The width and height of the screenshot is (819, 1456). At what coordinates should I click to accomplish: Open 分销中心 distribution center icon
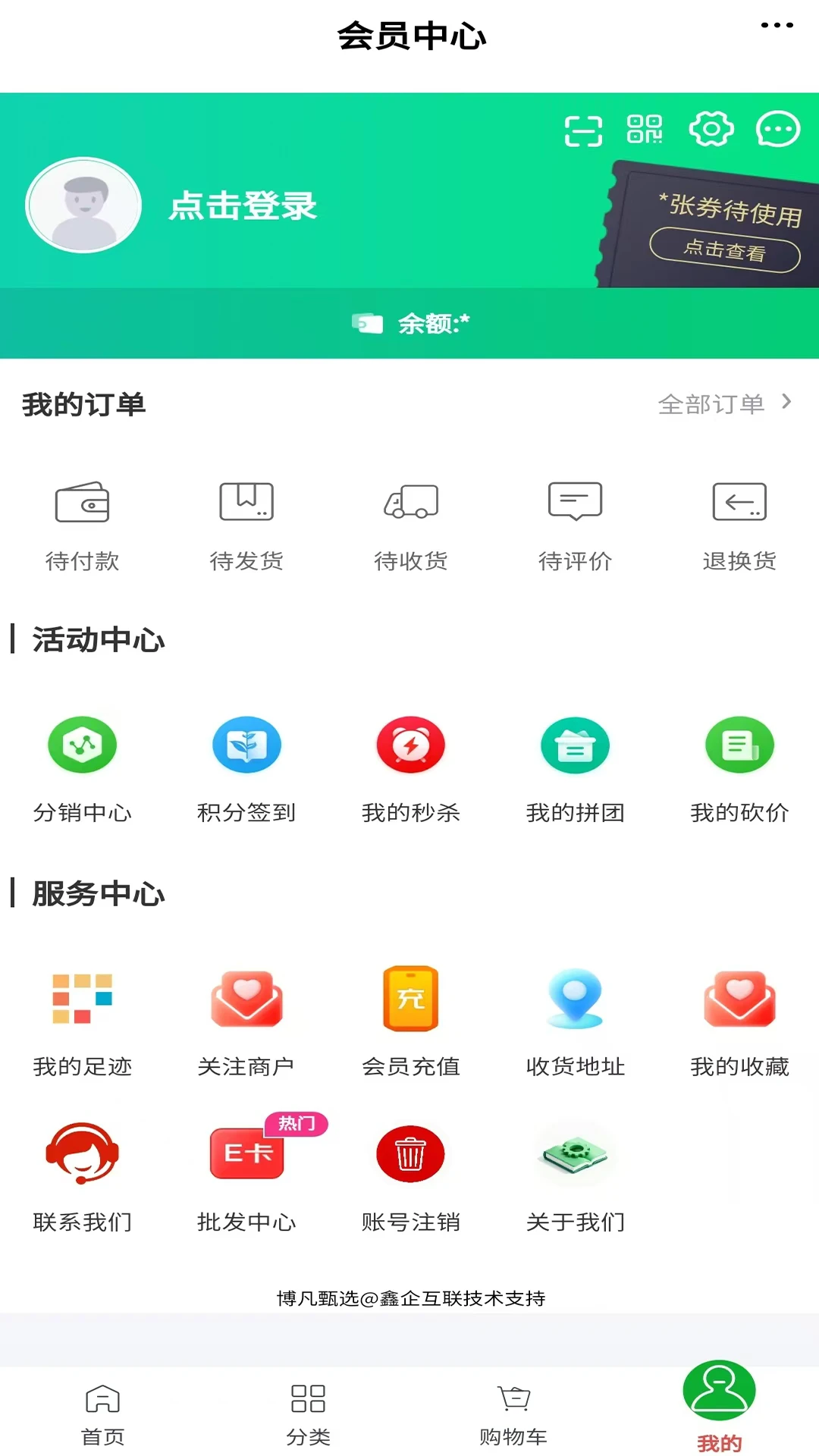pos(83,745)
